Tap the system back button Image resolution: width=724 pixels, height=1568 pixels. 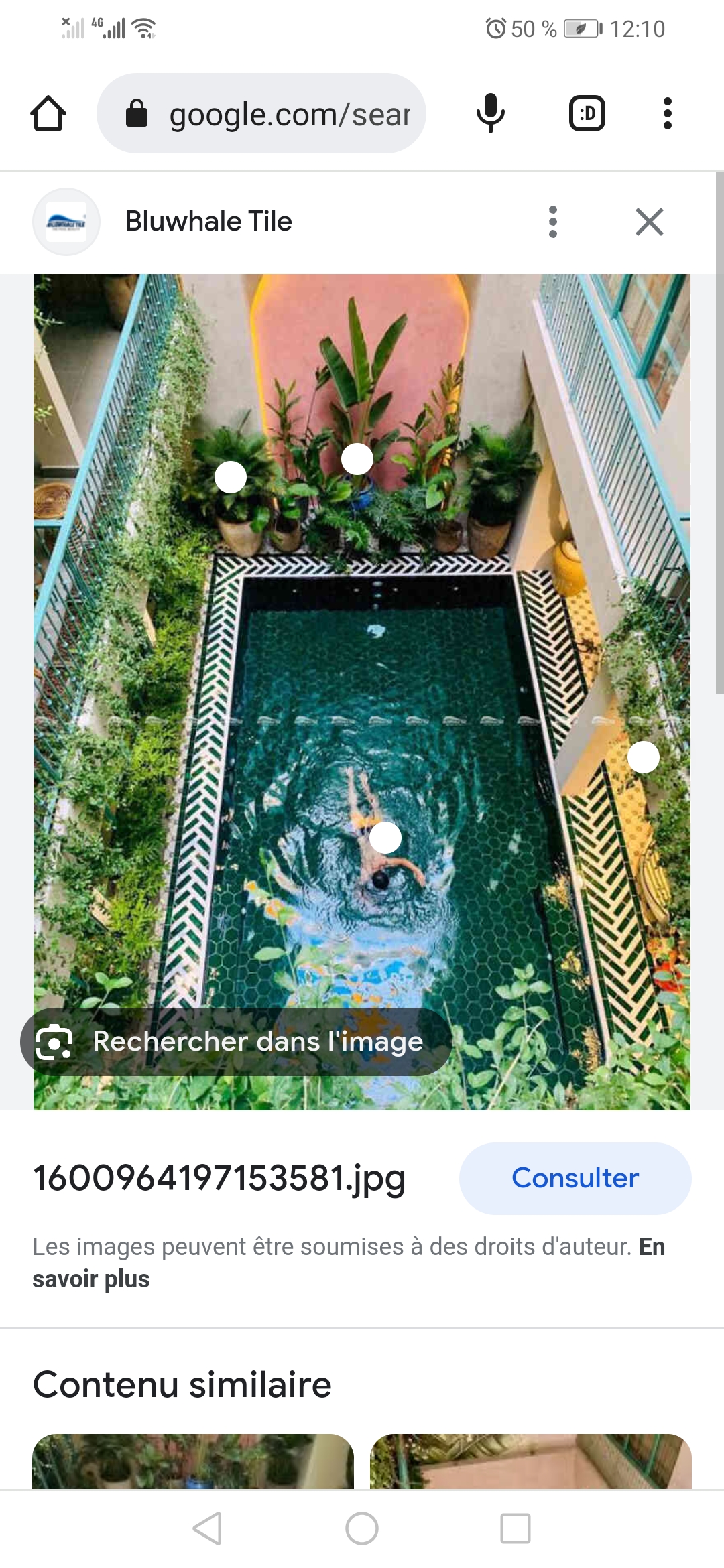pyautogui.click(x=207, y=1528)
